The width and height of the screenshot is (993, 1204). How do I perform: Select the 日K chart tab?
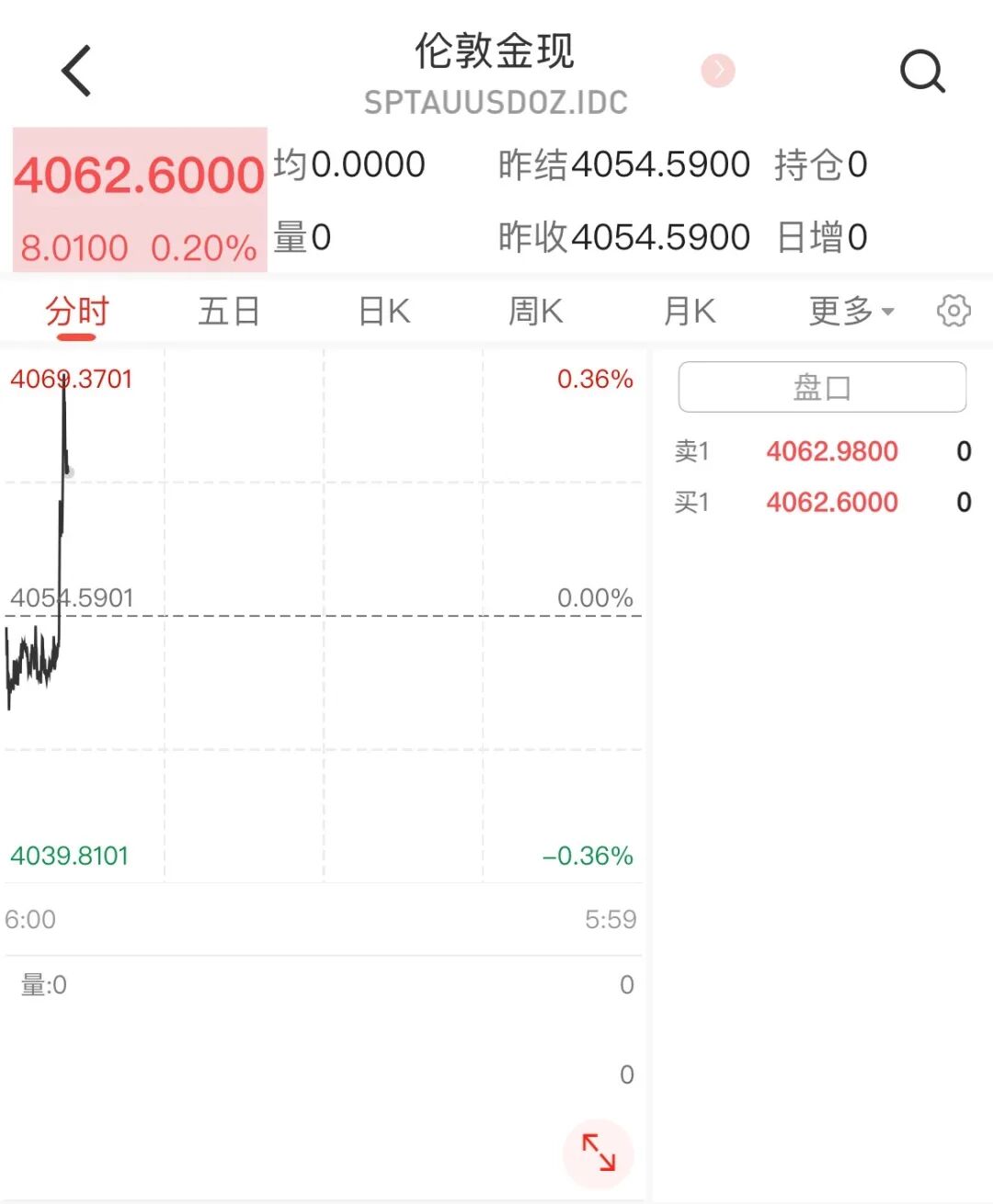point(384,311)
